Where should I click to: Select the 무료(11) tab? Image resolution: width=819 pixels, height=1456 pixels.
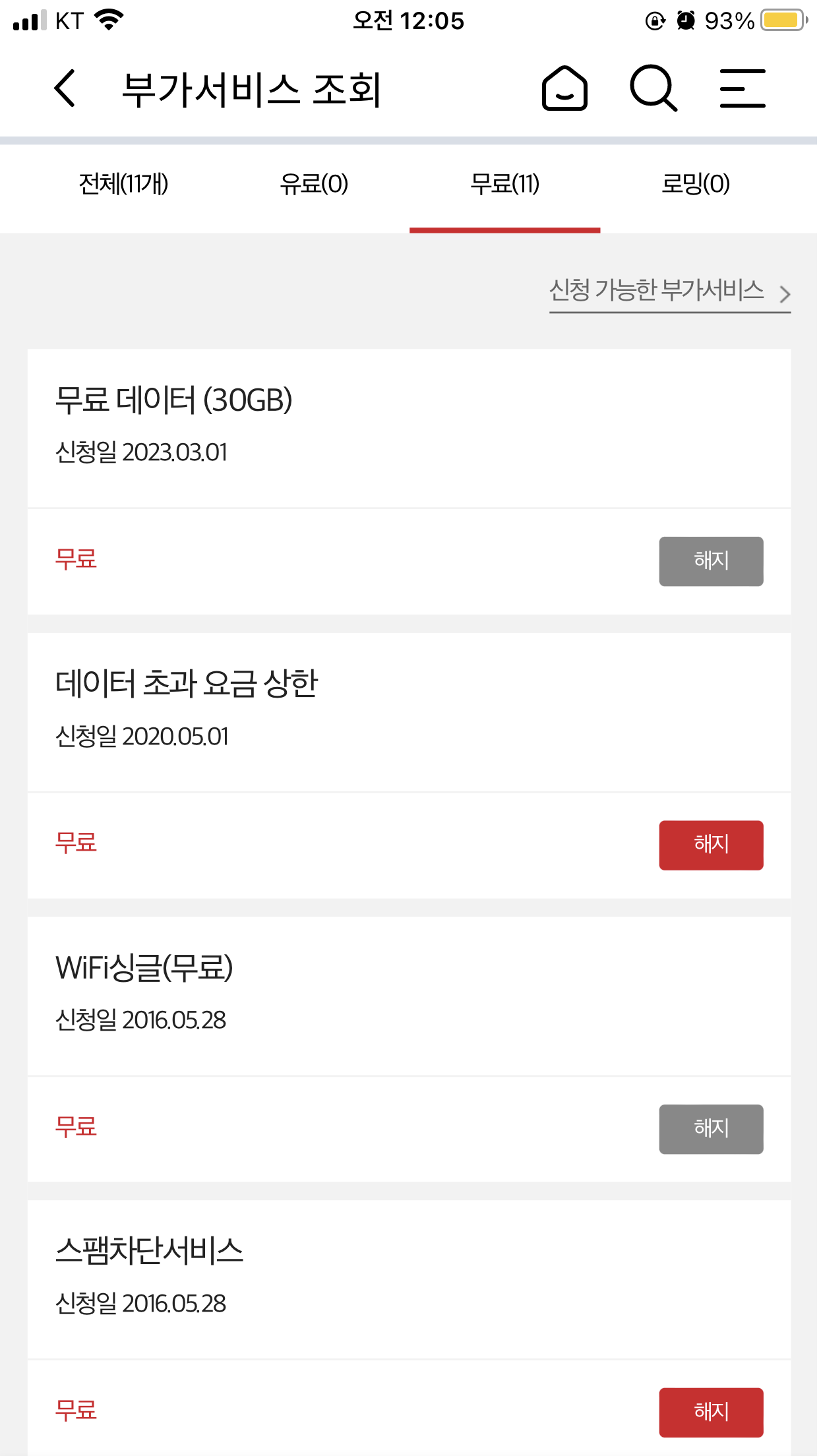click(x=504, y=184)
